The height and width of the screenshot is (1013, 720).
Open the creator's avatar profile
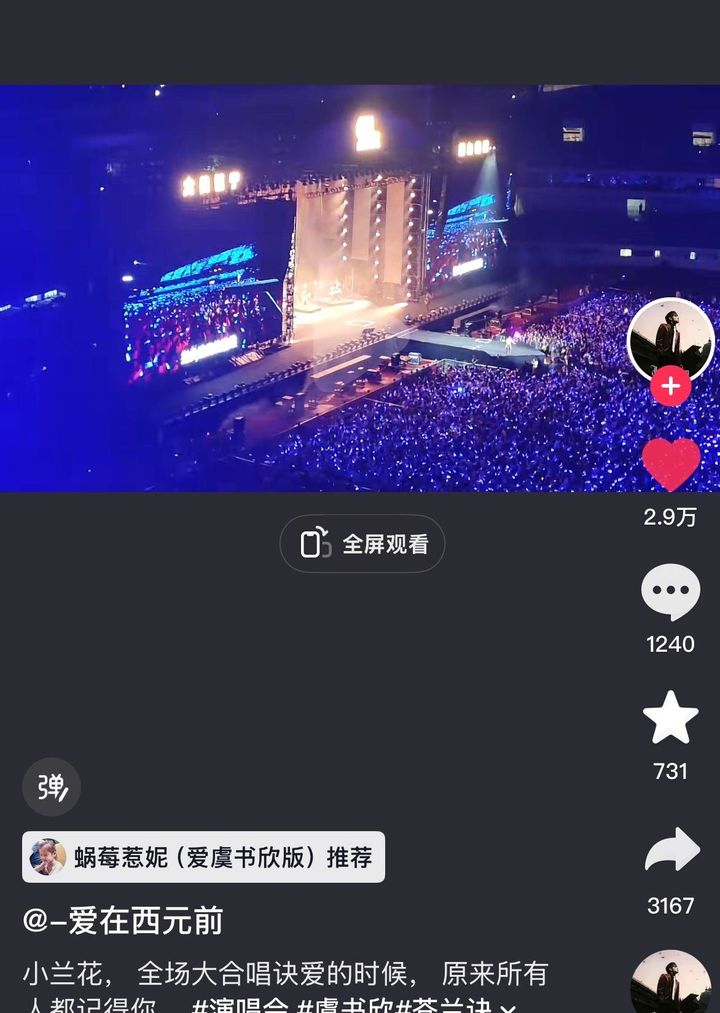[x=670, y=340]
